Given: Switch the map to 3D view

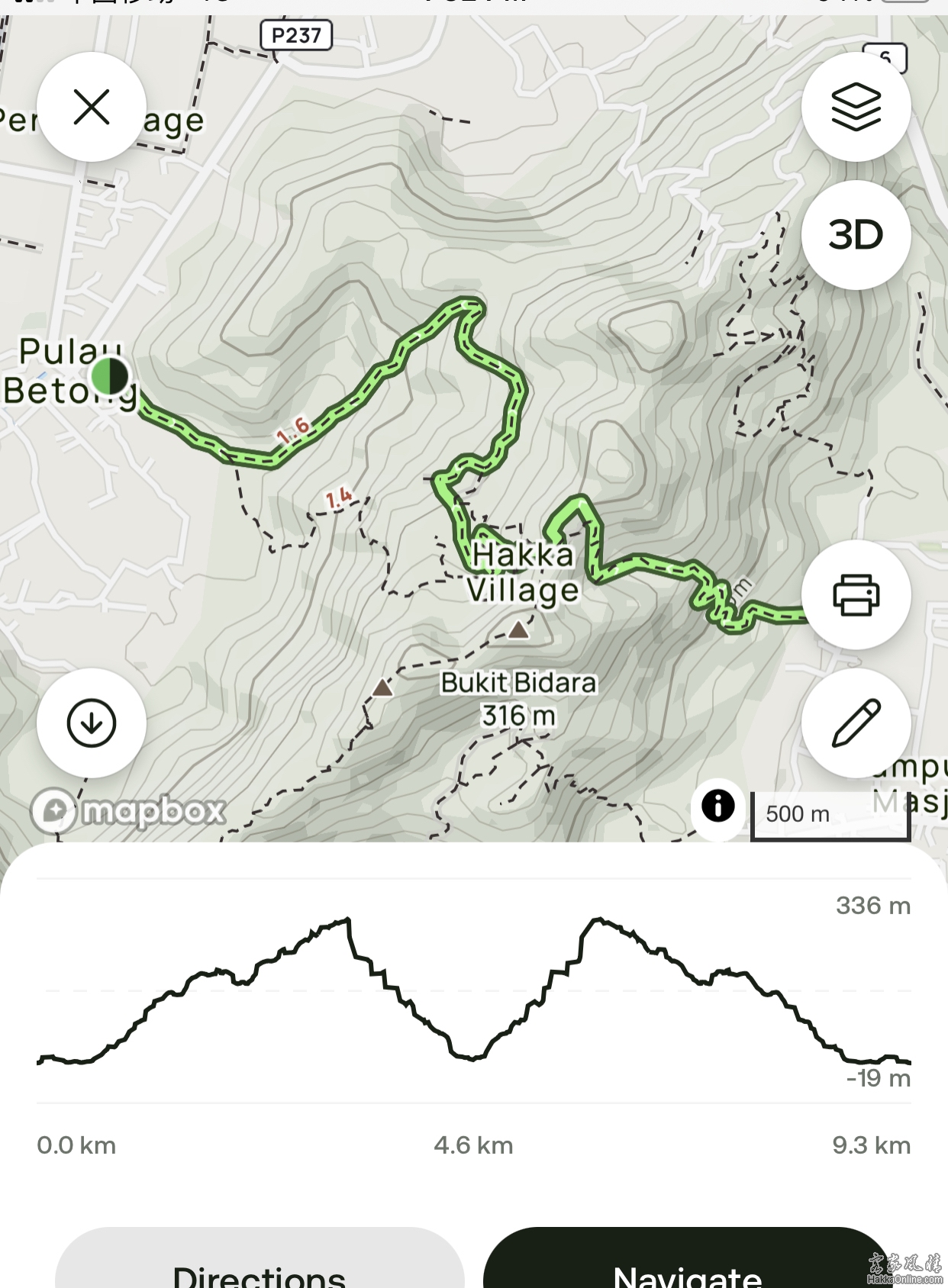Looking at the screenshot, I should coord(856,235).
